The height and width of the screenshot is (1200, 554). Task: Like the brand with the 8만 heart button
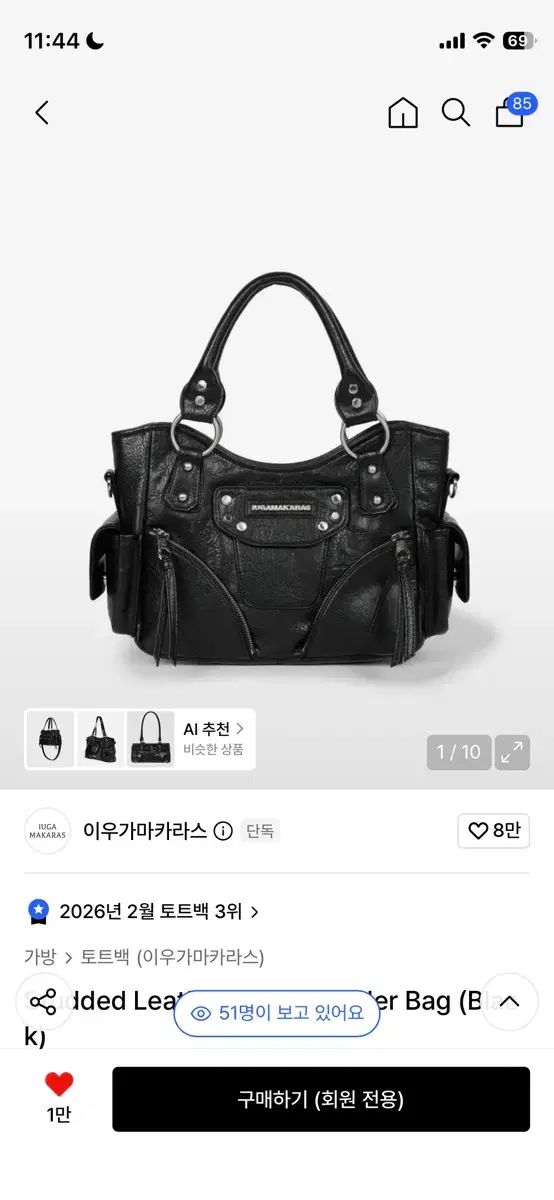493,830
